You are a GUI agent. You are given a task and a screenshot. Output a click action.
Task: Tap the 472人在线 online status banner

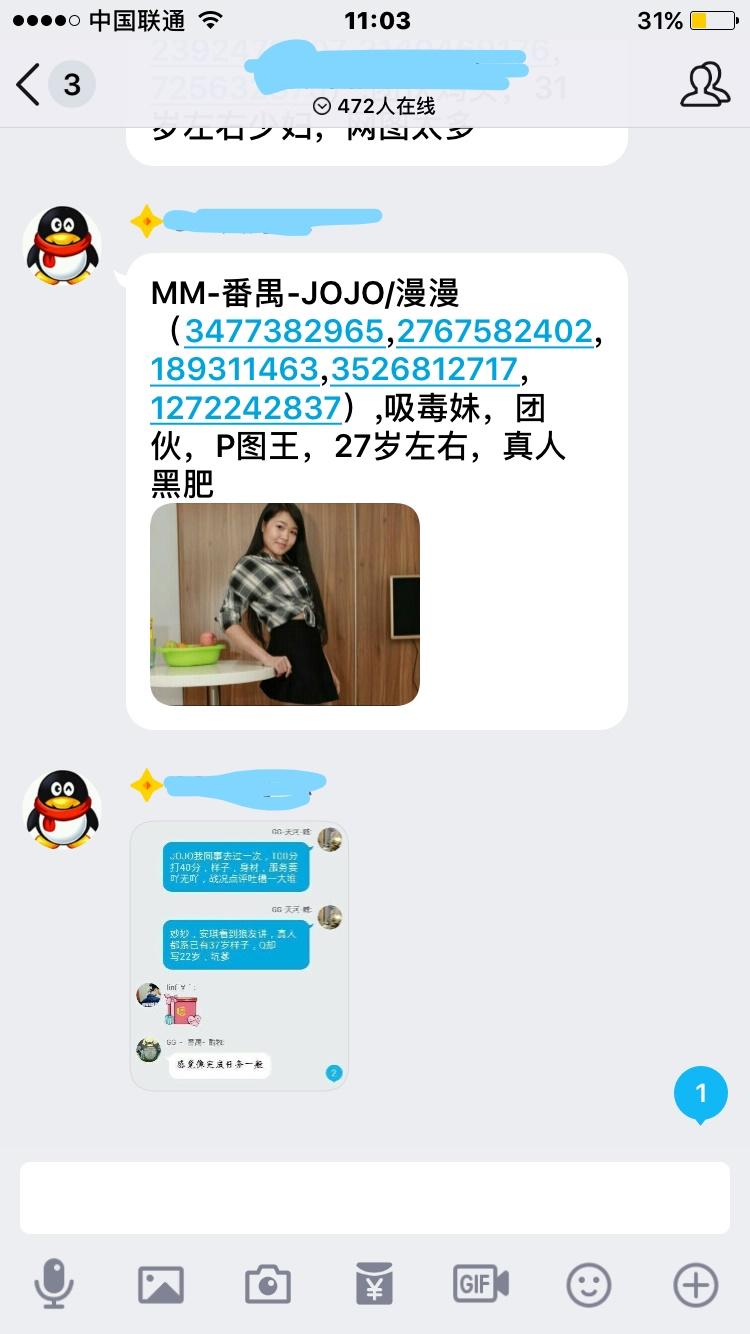point(375,108)
